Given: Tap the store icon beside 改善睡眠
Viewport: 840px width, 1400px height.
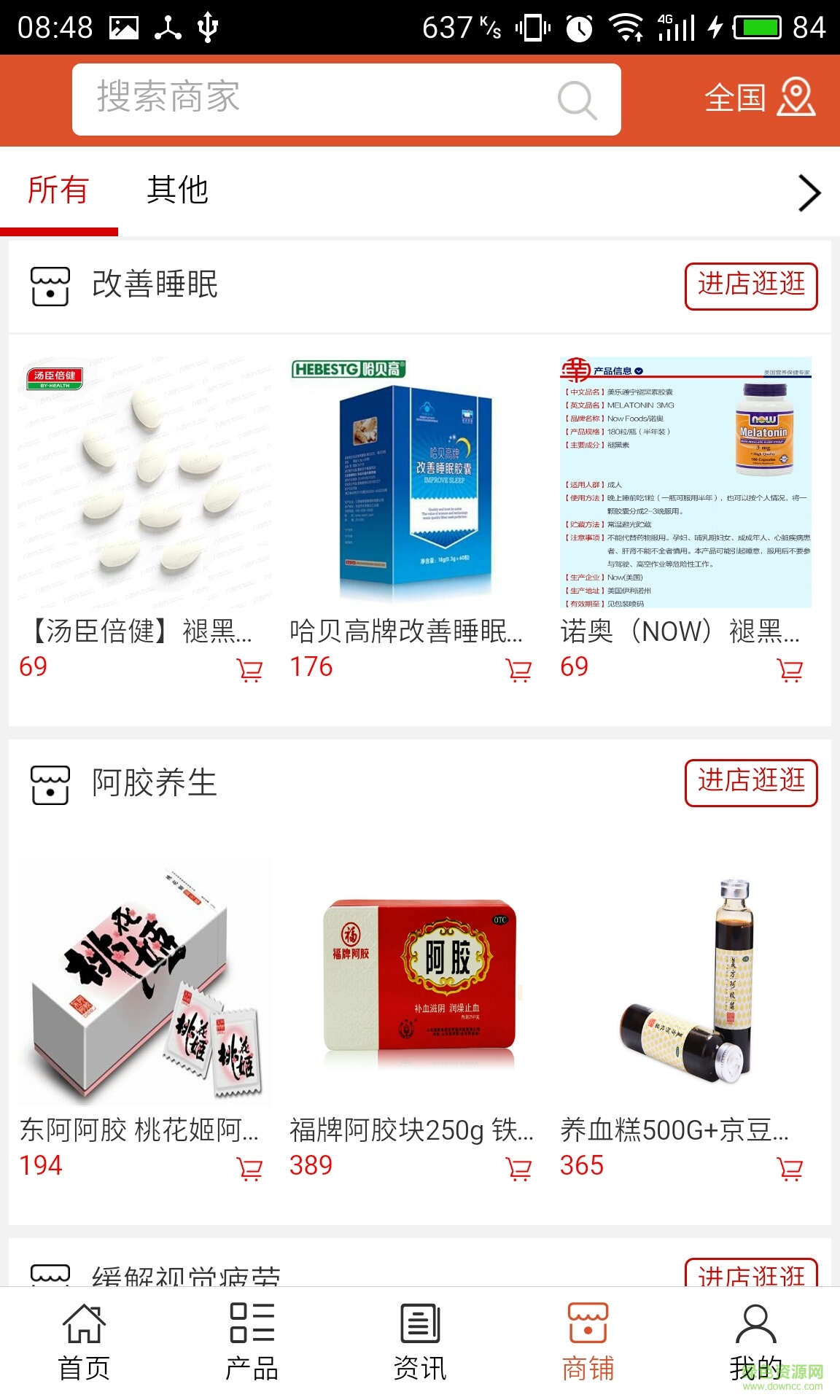Looking at the screenshot, I should 48,284.
